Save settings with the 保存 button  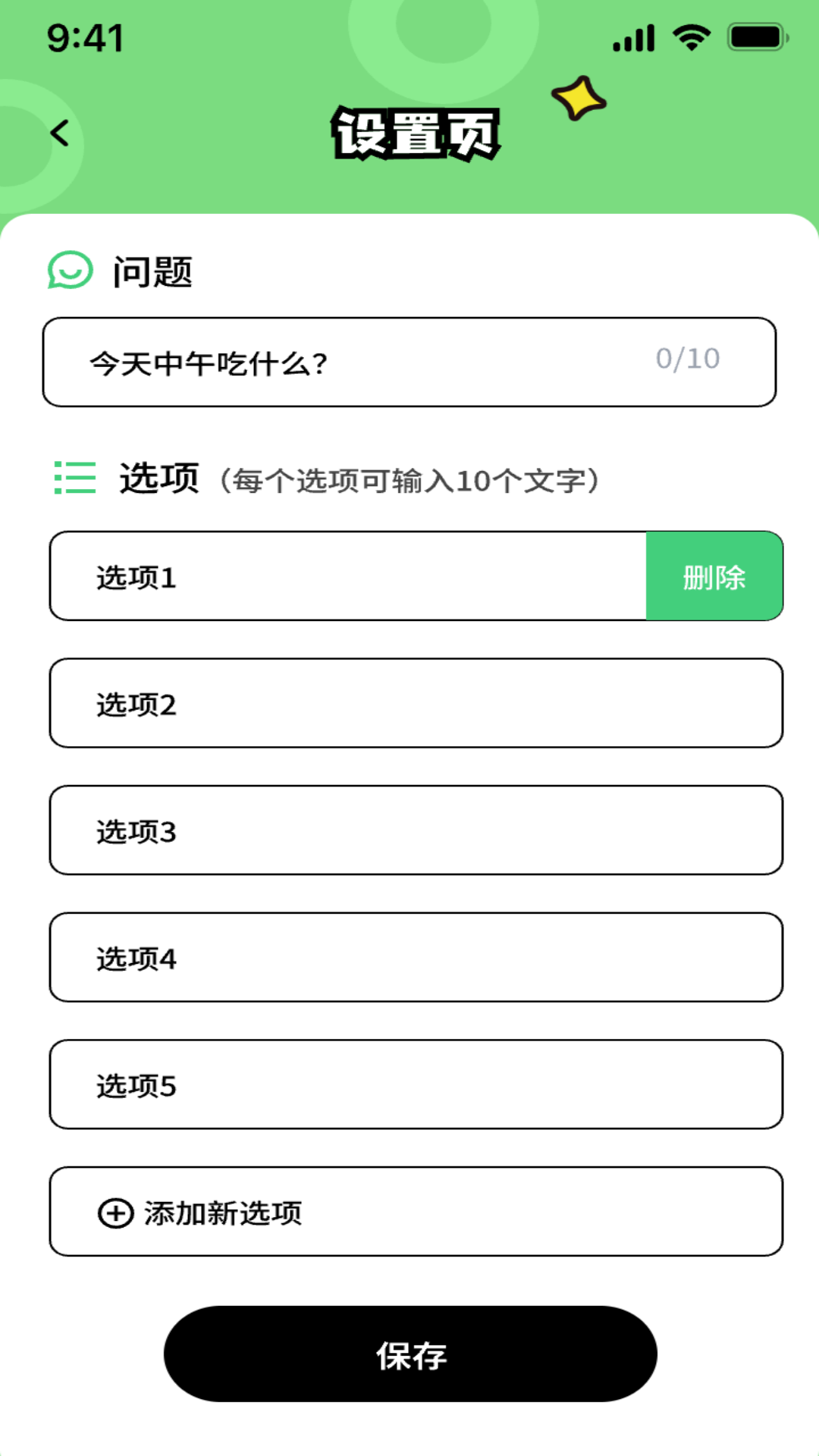pyautogui.click(x=410, y=1354)
